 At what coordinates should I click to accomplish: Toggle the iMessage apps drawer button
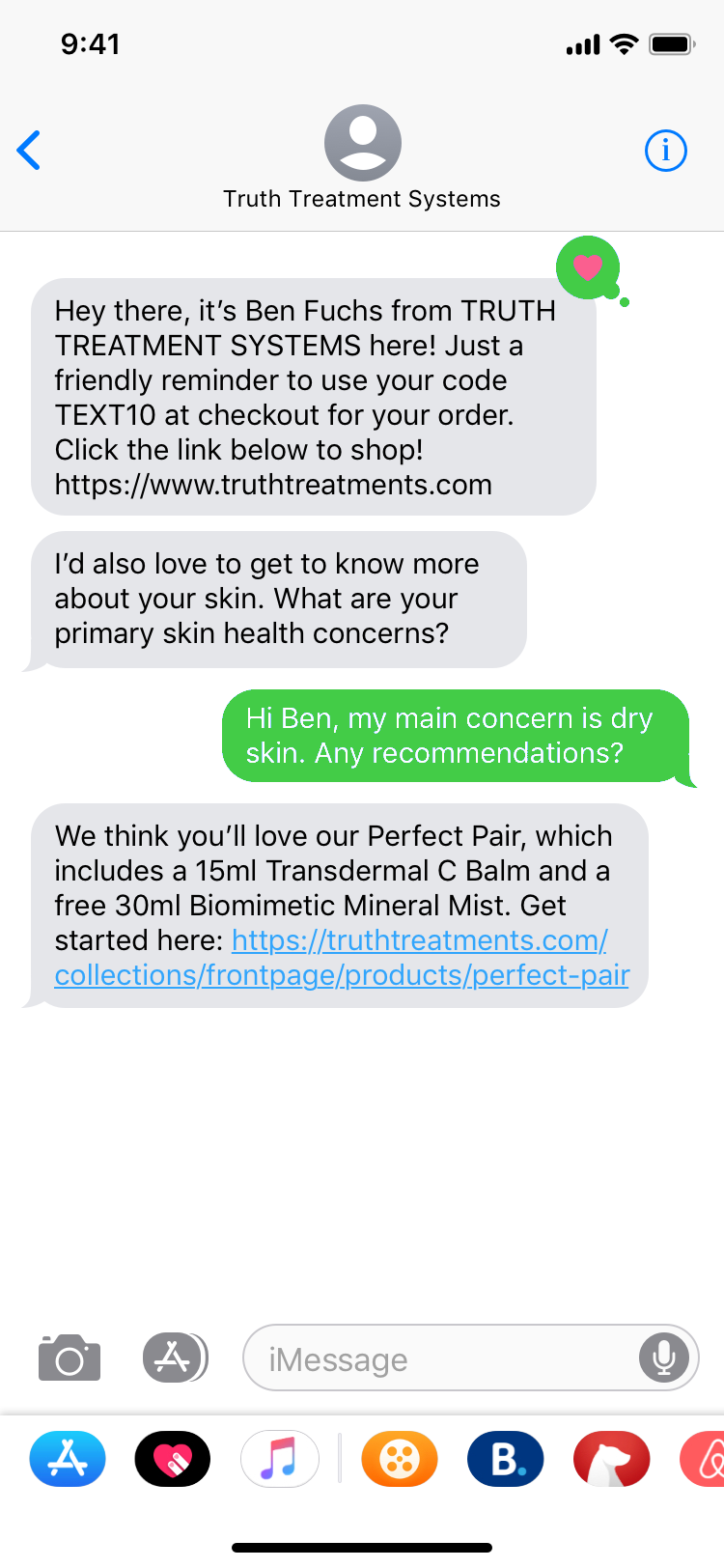(x=175, y=1358)
